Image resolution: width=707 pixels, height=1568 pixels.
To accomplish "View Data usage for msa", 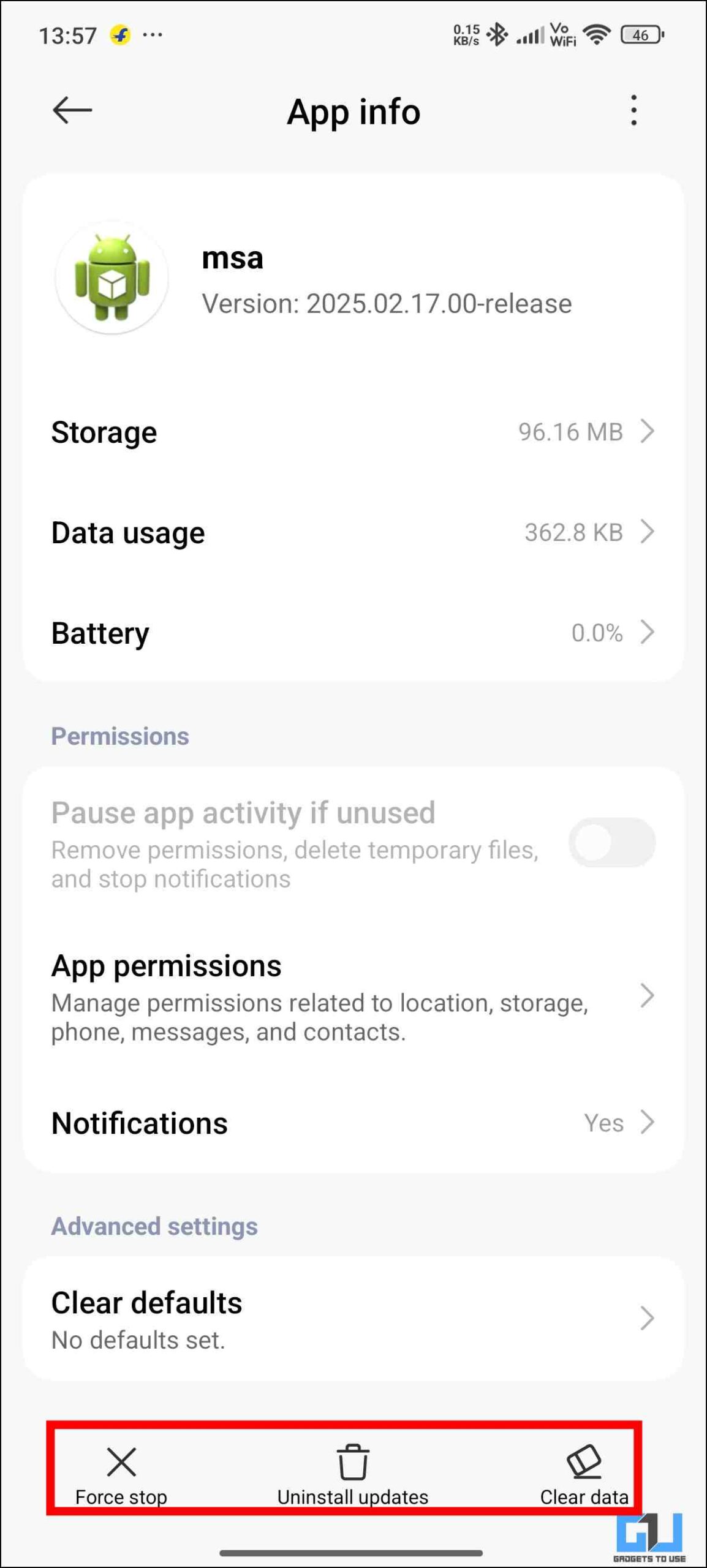I will pyautogui.click(x=353, y=532).
